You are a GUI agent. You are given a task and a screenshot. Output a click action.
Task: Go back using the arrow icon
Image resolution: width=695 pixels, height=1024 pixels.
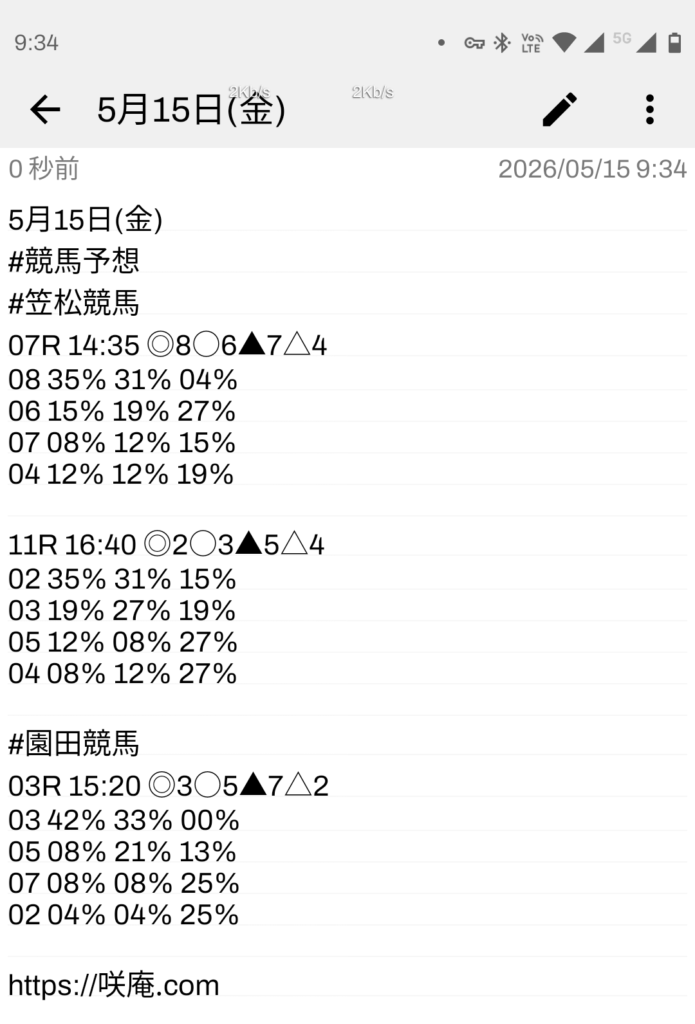click(45, 109)
